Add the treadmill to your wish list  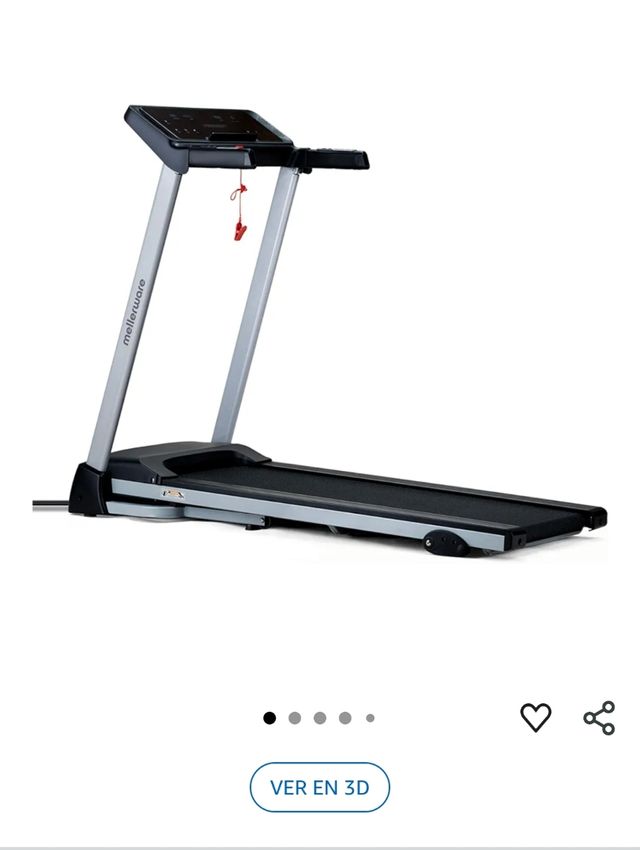(x=535, y=717)
